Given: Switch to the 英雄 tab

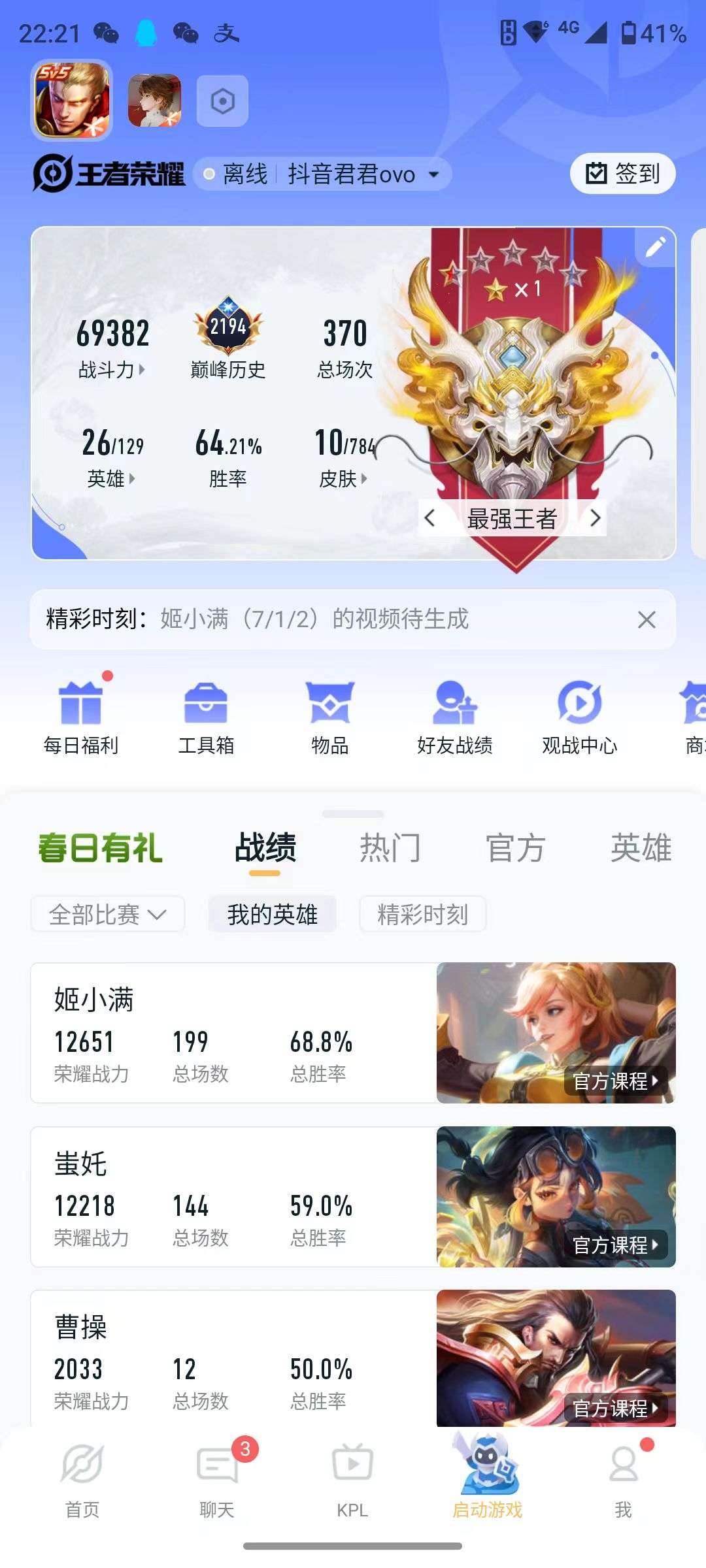Looking at the screenshot, I should [x=641, y=847].
